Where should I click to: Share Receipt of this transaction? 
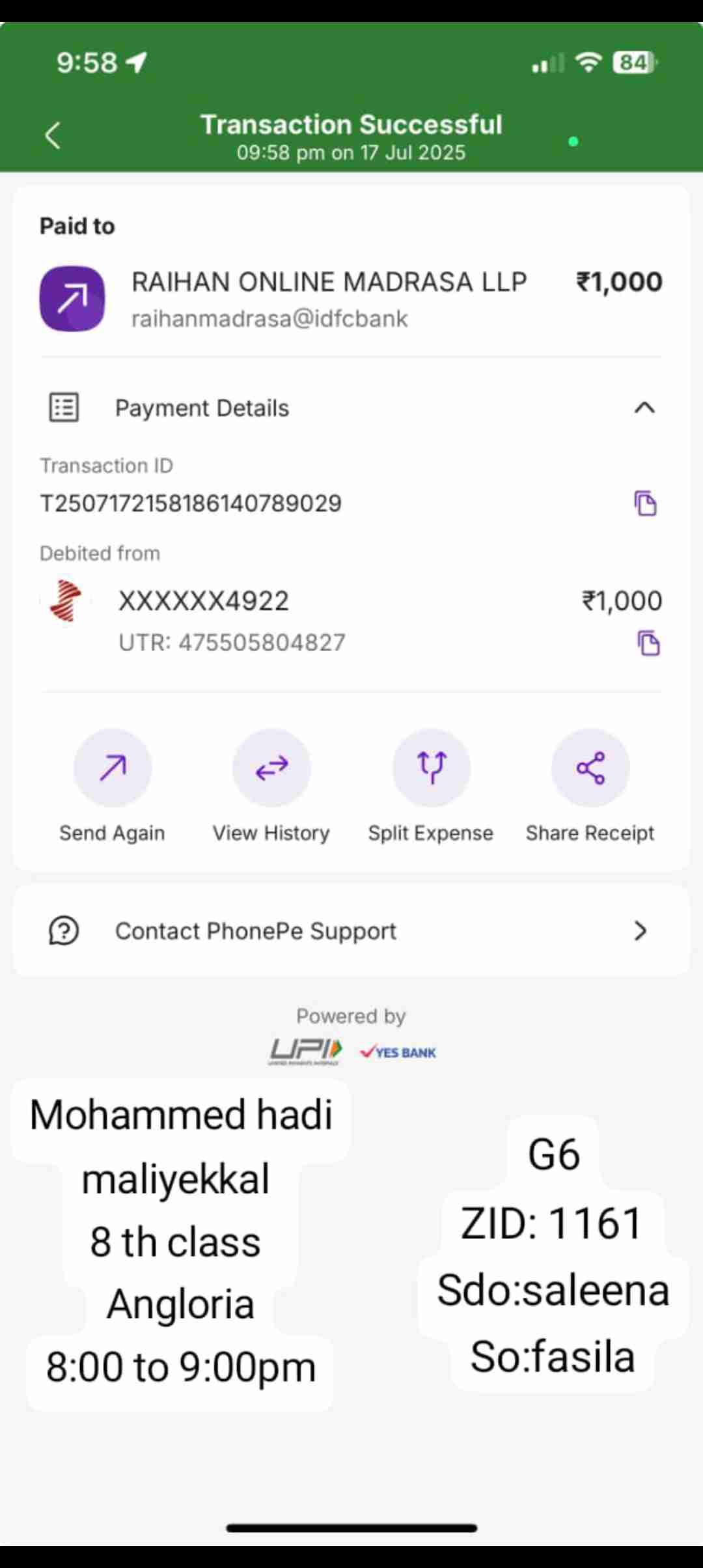tap(590, 769)
